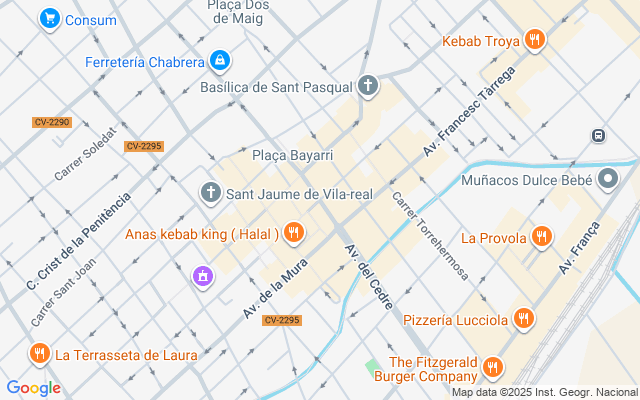
Task: Open the La Provola restaurant pin
Action: click(x=541, y=237)
